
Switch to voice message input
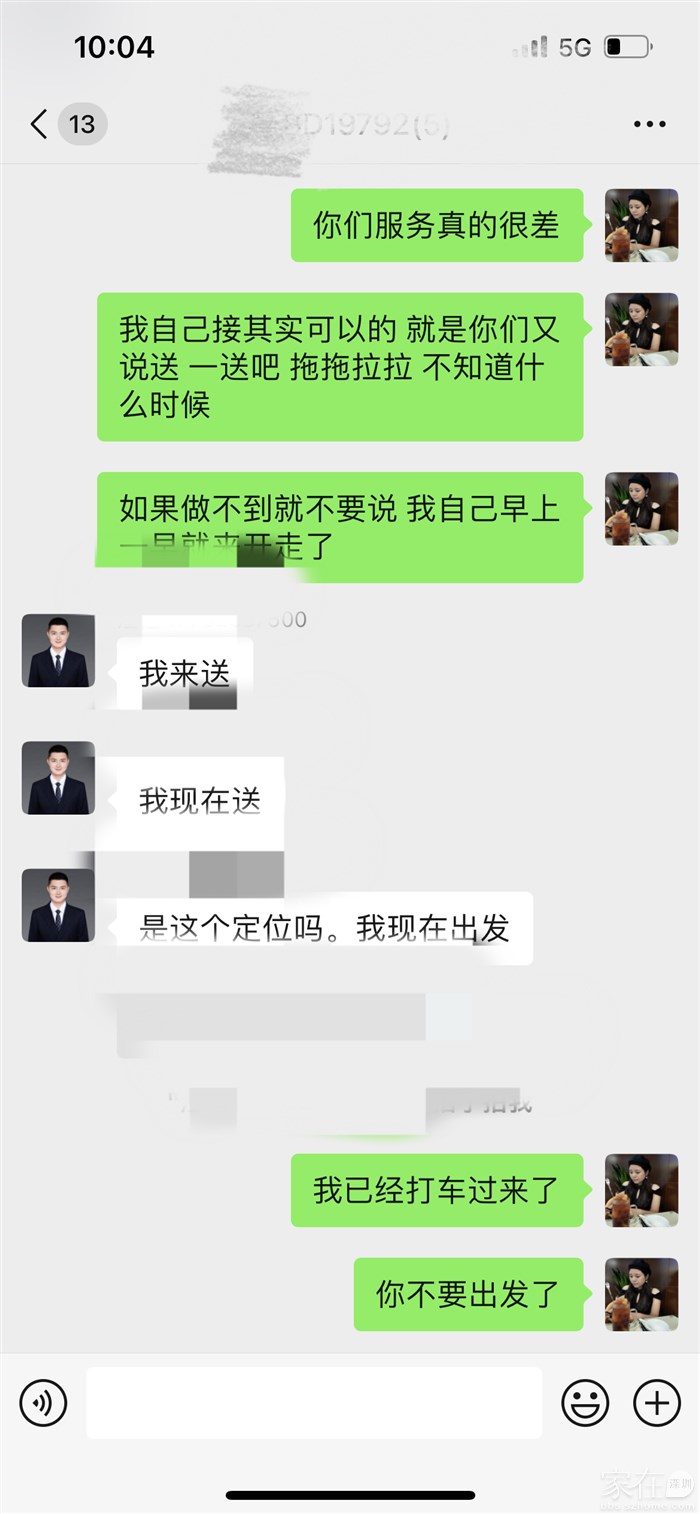(43, 1402)
